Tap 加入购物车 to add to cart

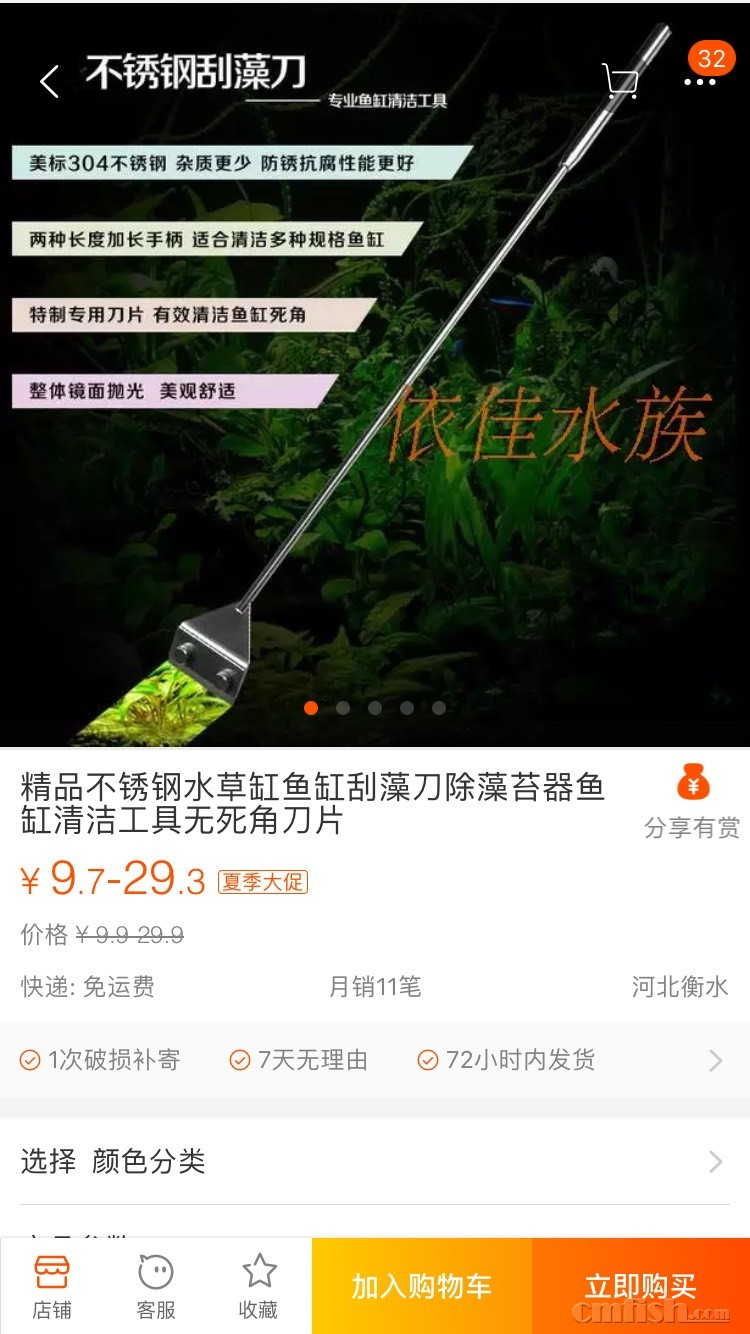[421, 1286]
